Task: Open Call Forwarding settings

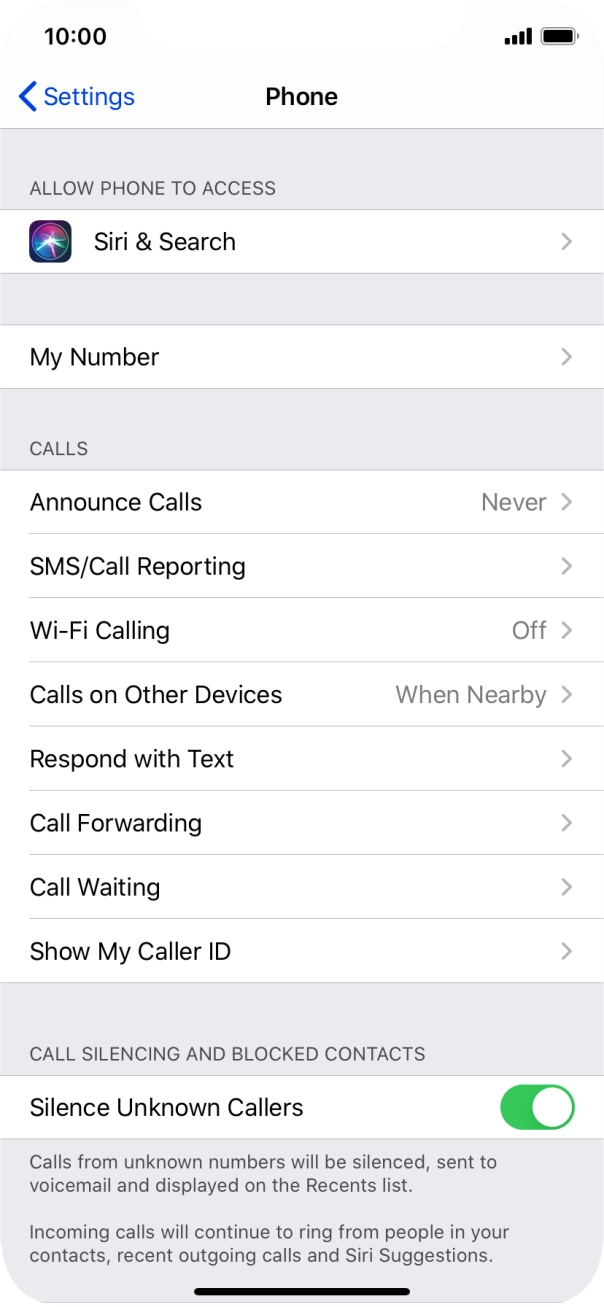Action: [302, 822]
